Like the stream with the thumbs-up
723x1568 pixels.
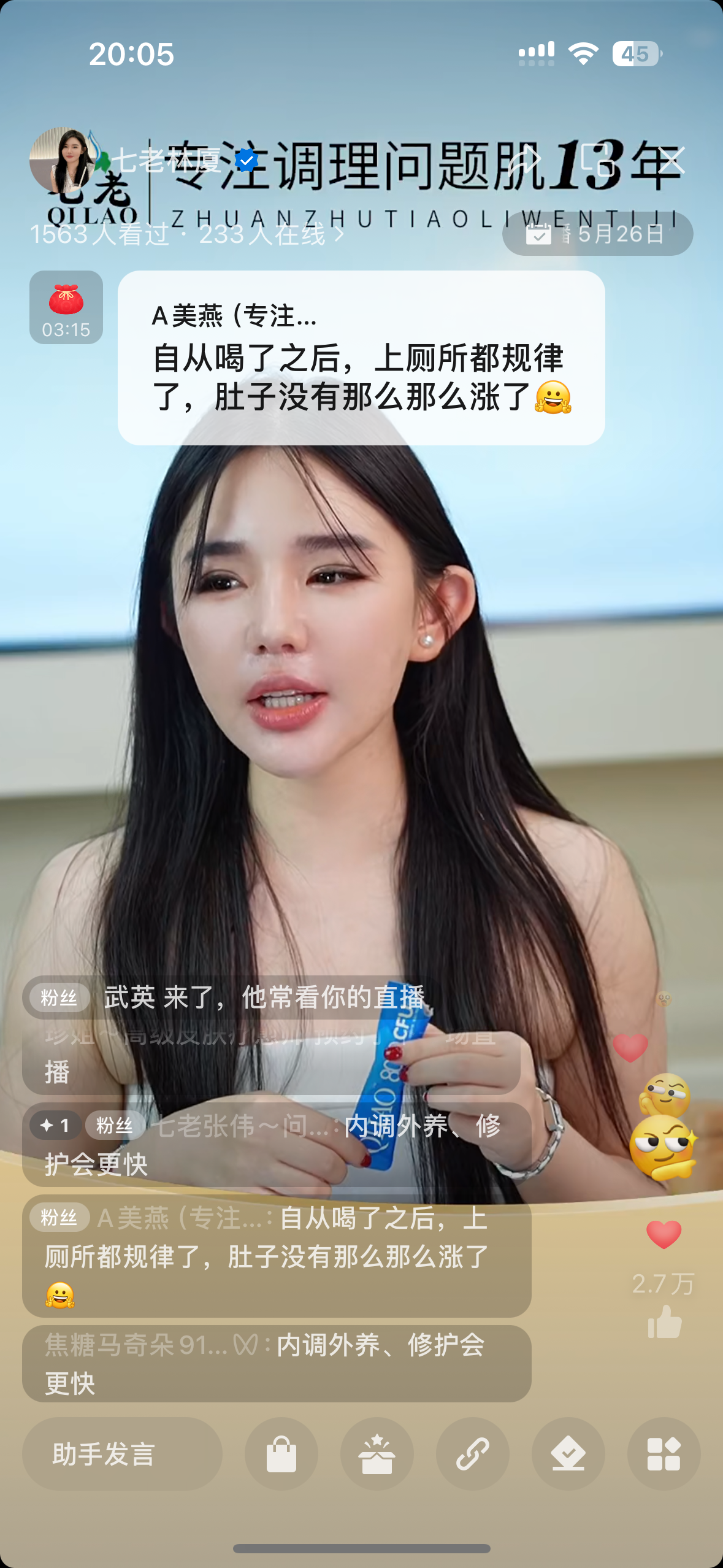(664, 1321)
